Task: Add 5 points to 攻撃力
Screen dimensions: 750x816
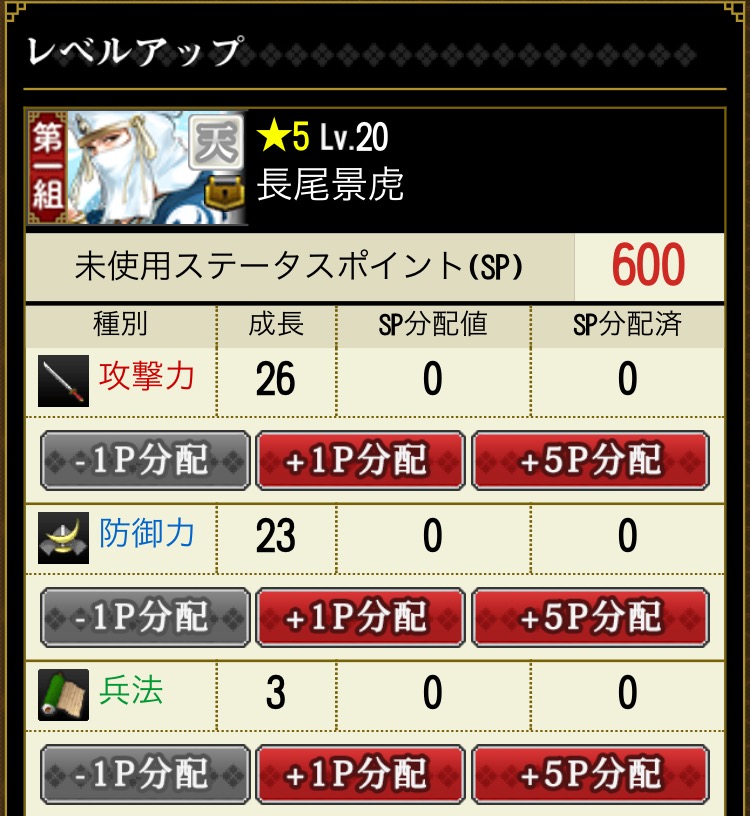Action: pyautogui.click(x=590, y=460)
